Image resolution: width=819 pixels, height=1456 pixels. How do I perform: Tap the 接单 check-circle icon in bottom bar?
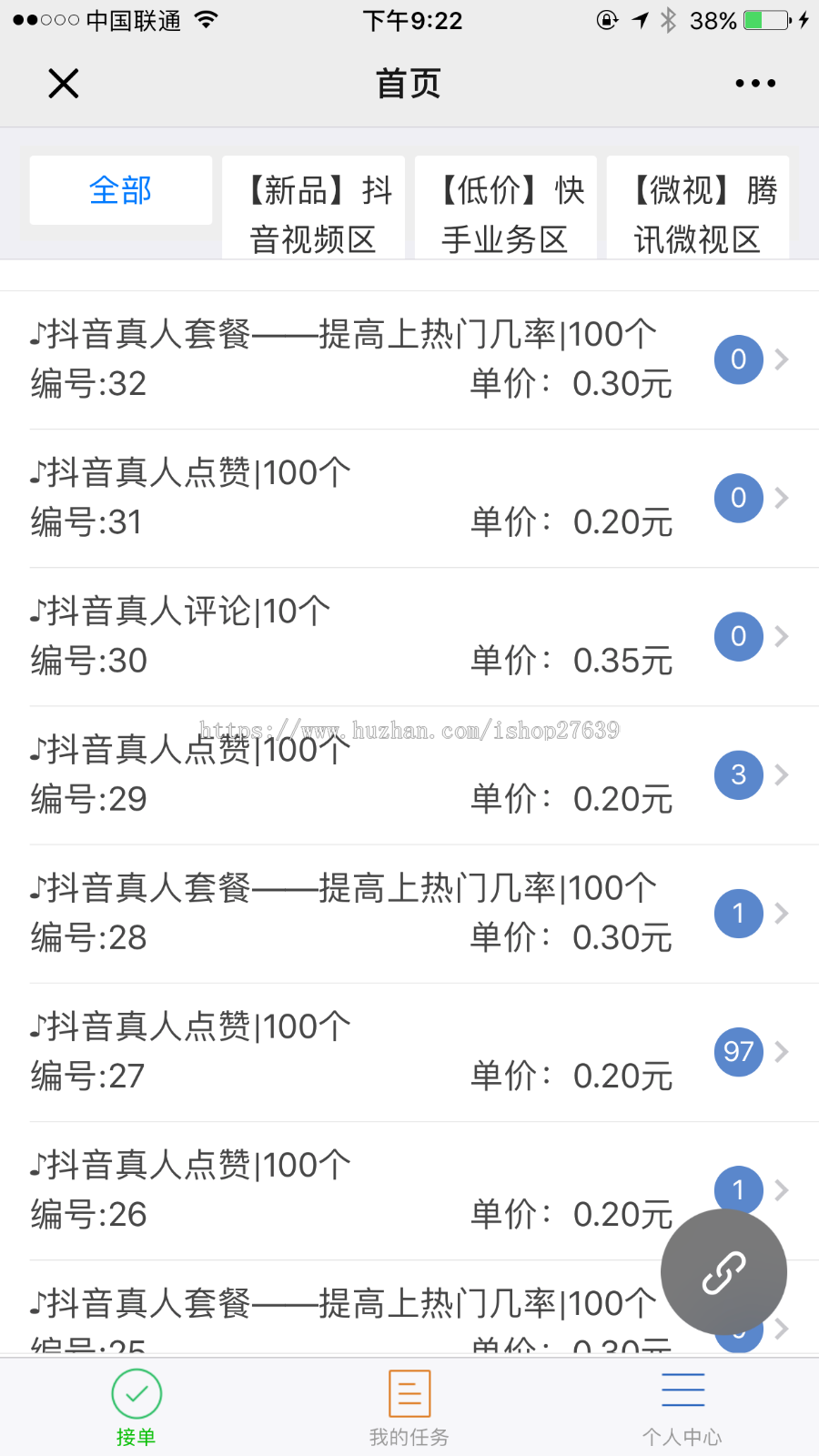pos(136,1392)
